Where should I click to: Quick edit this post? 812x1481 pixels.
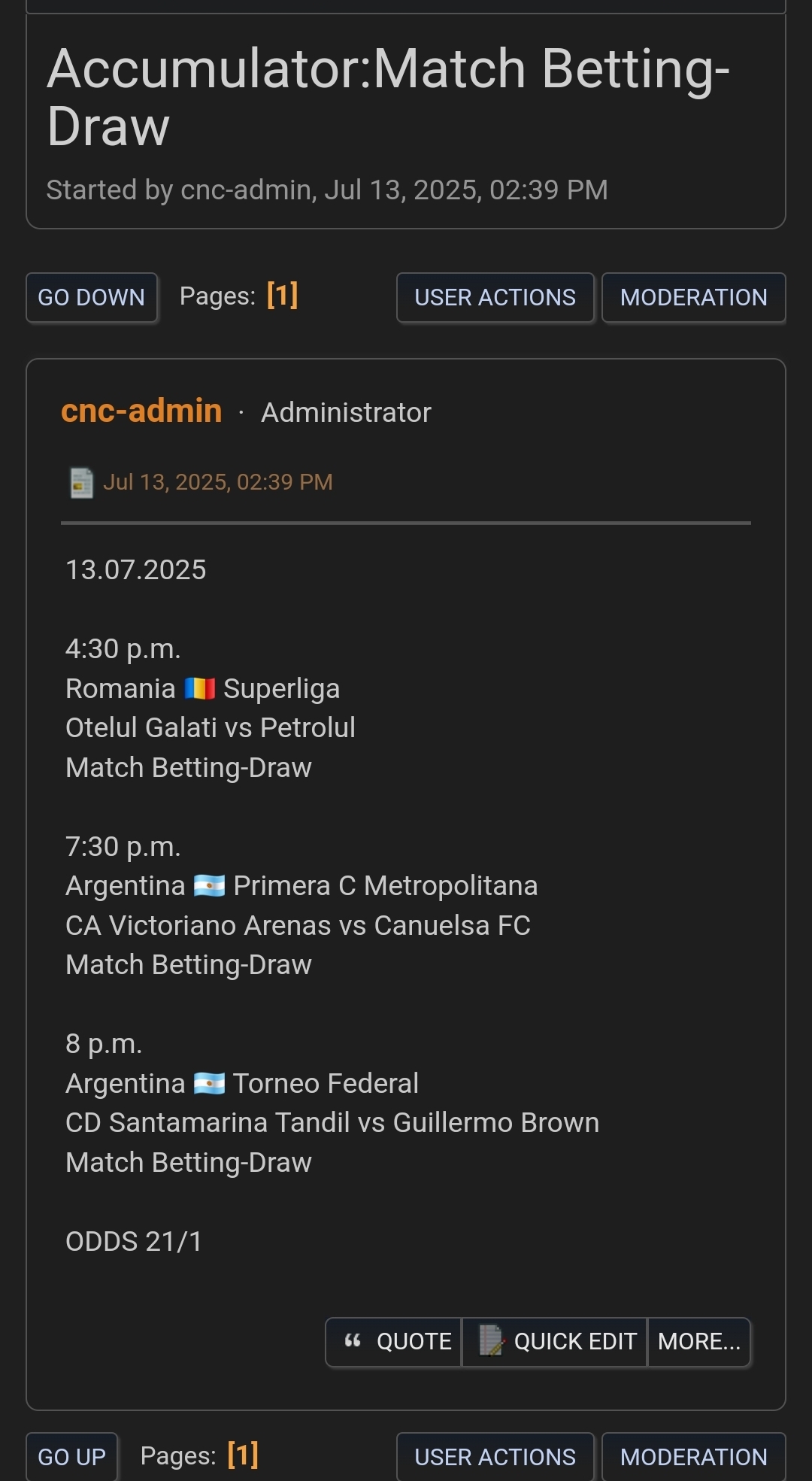(x=554, y=1341)
